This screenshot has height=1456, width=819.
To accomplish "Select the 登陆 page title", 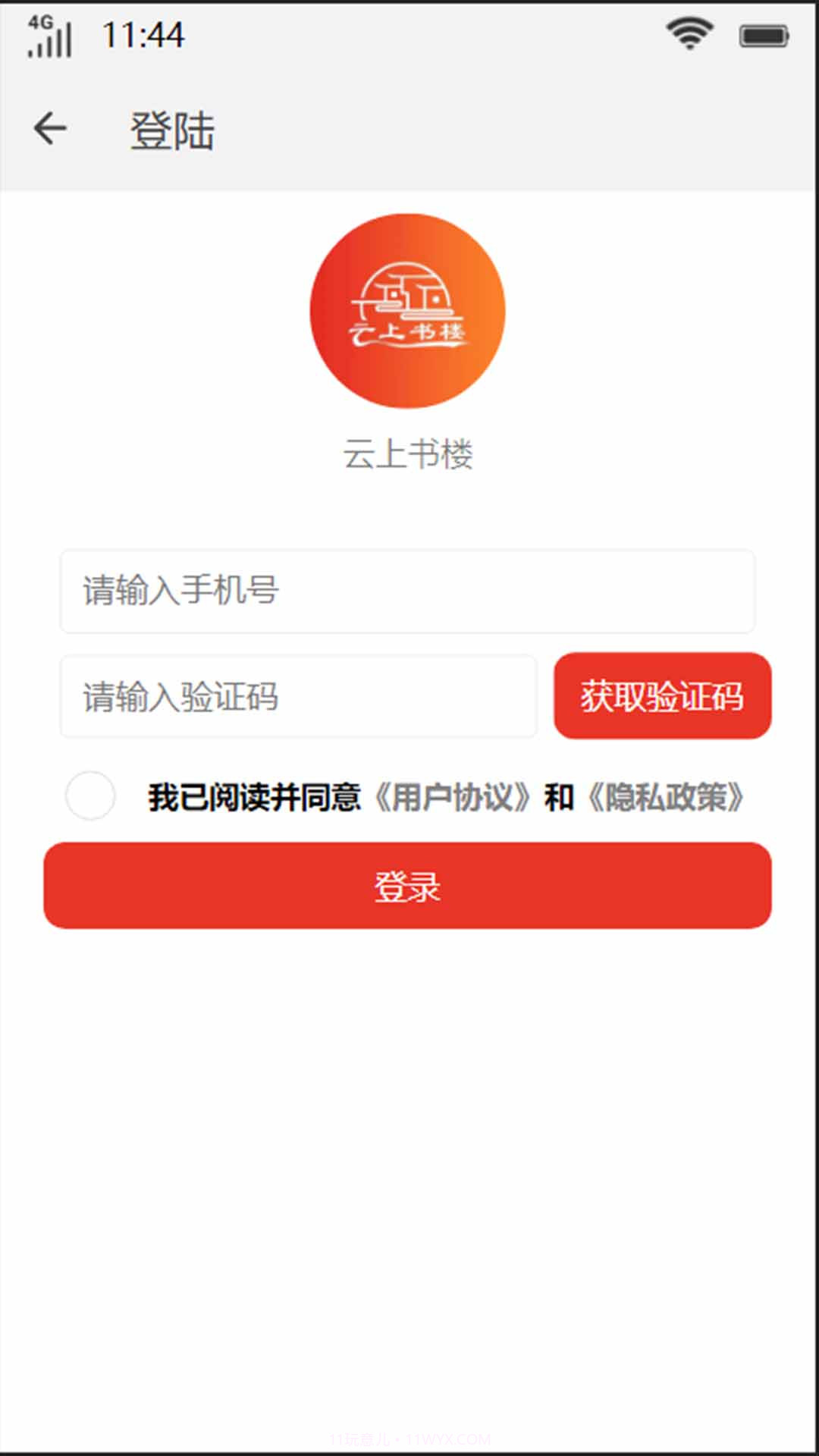I will 173,129.
